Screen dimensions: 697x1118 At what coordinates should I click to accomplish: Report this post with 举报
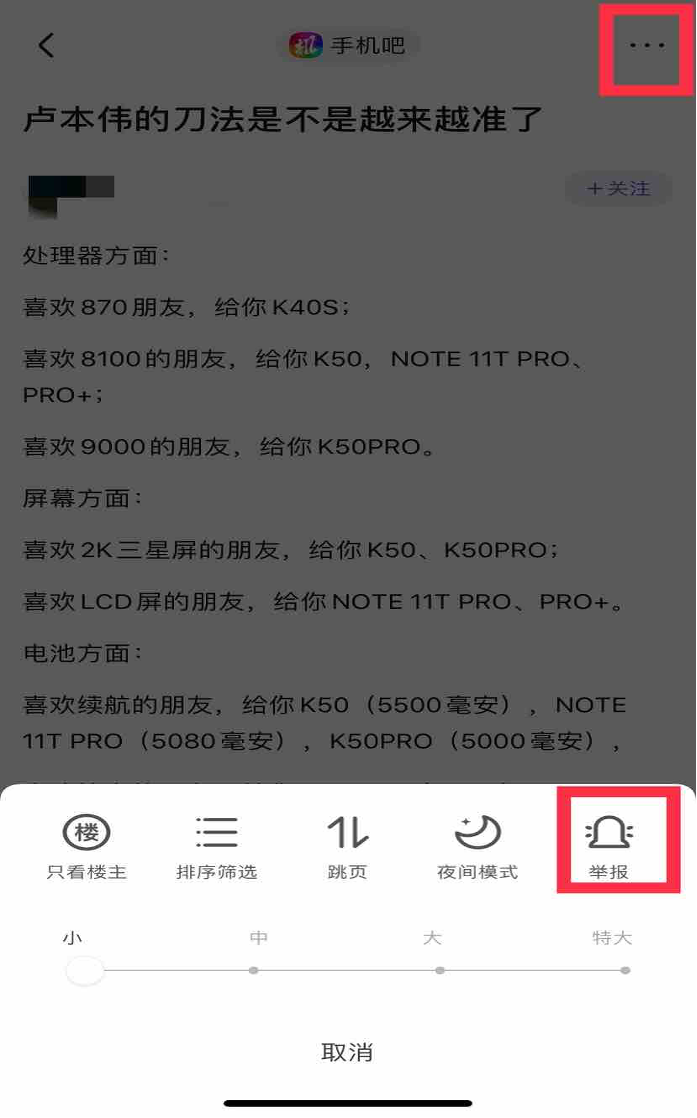609,846
